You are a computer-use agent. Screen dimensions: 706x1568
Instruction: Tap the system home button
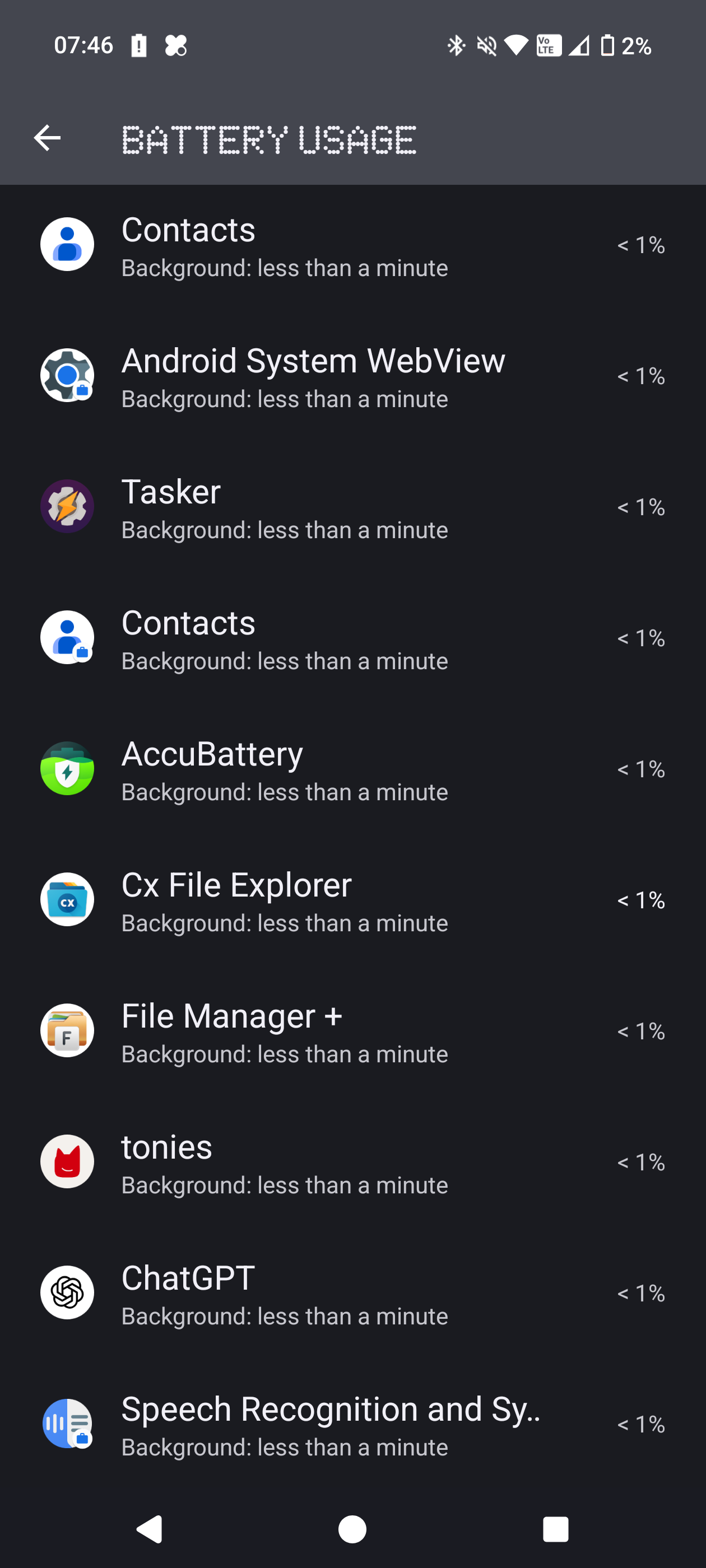click(352, 1528)
